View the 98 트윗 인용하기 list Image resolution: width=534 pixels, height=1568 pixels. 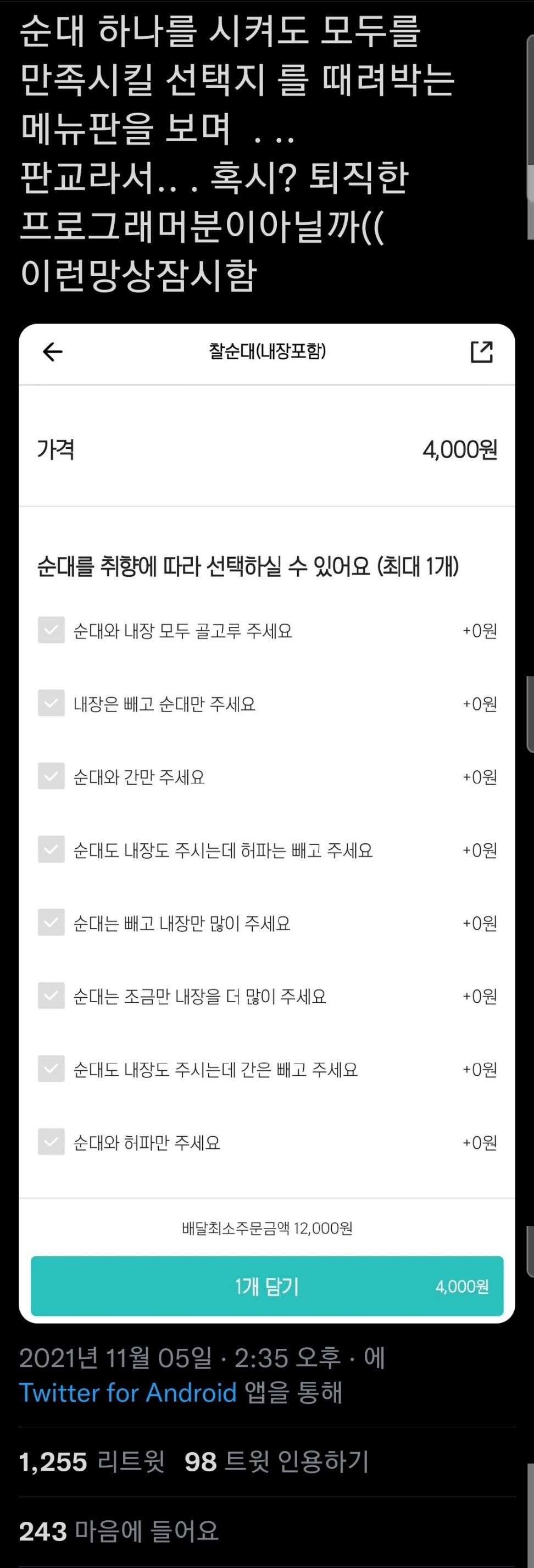click(x=277, y=1462)
